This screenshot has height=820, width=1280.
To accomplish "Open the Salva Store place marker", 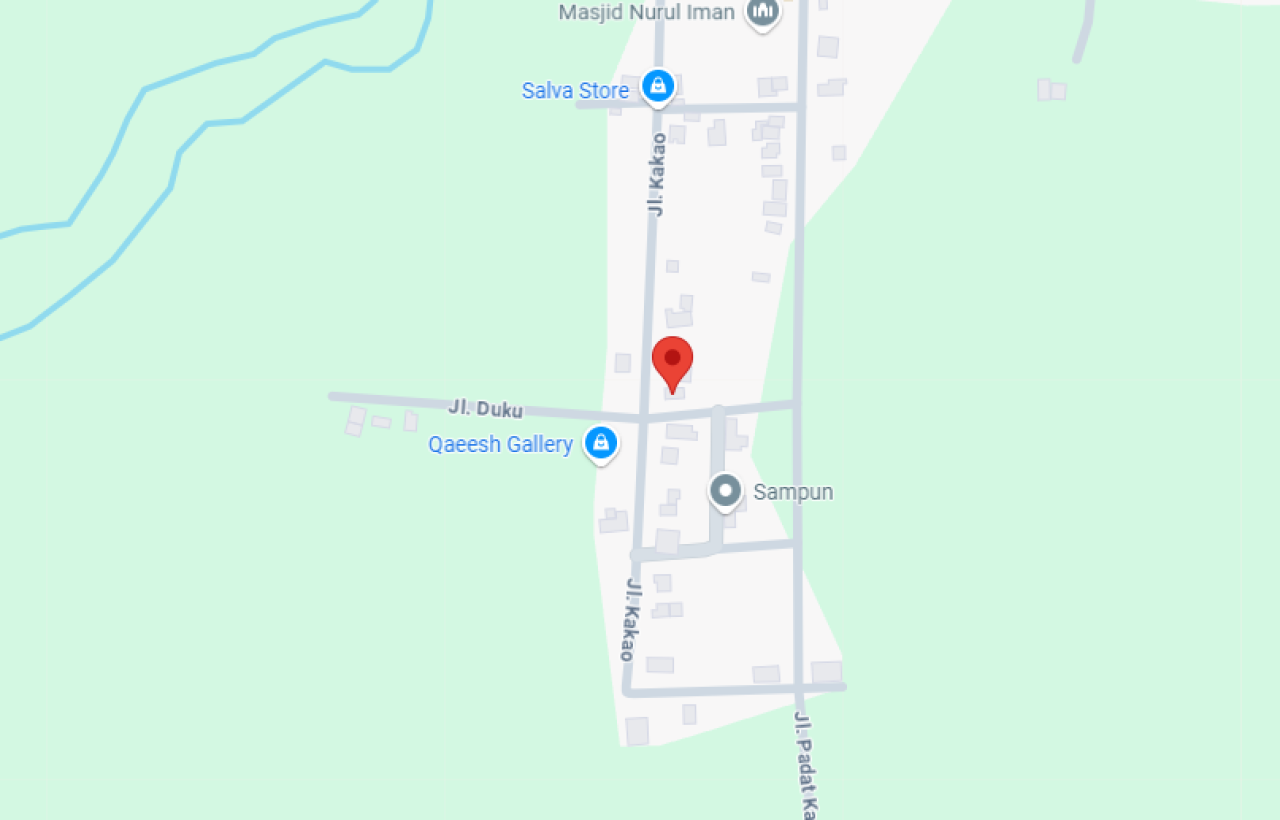I will point(658,87).
